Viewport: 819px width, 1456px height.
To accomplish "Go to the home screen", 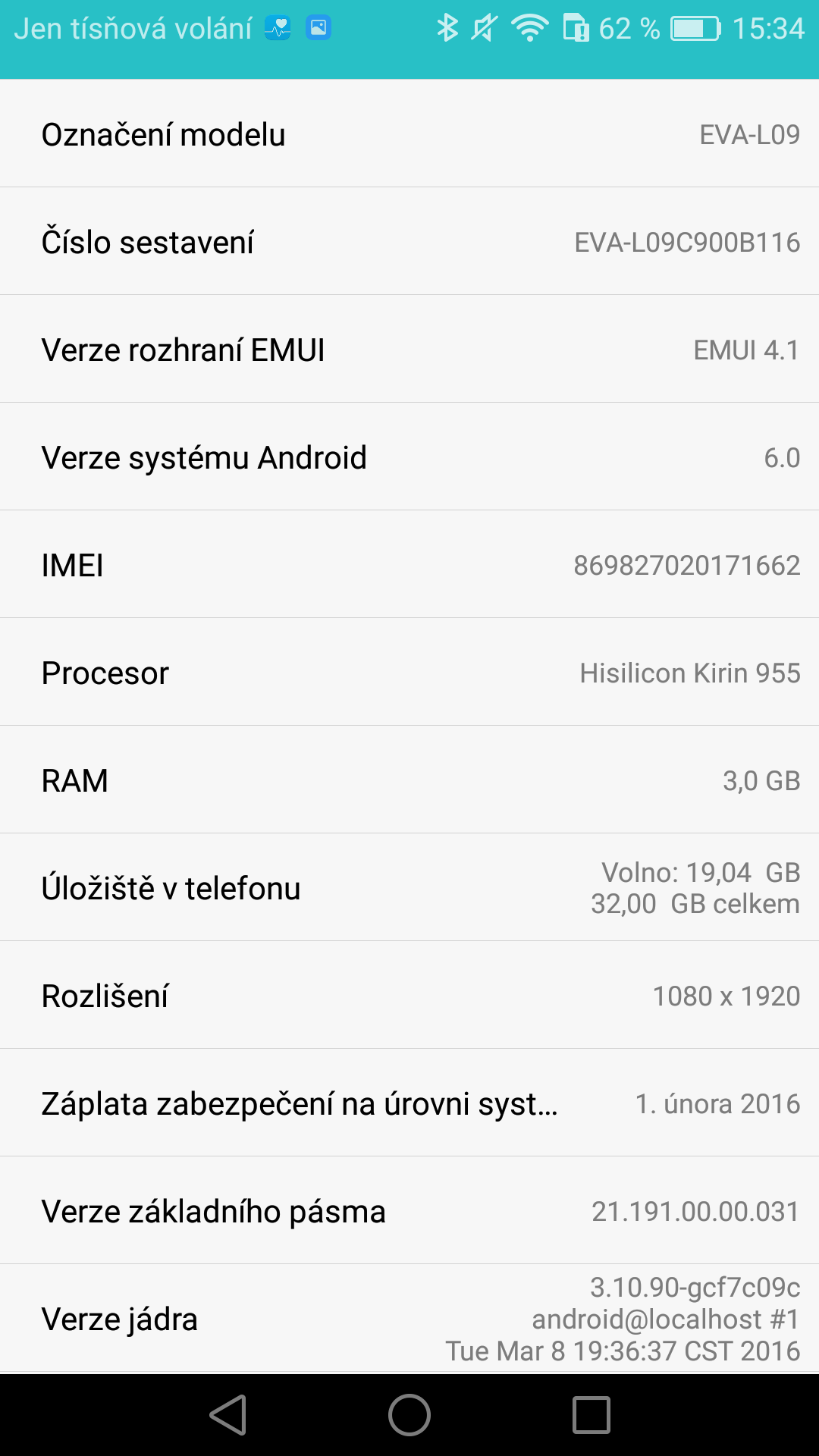I will pos(409,1415).
